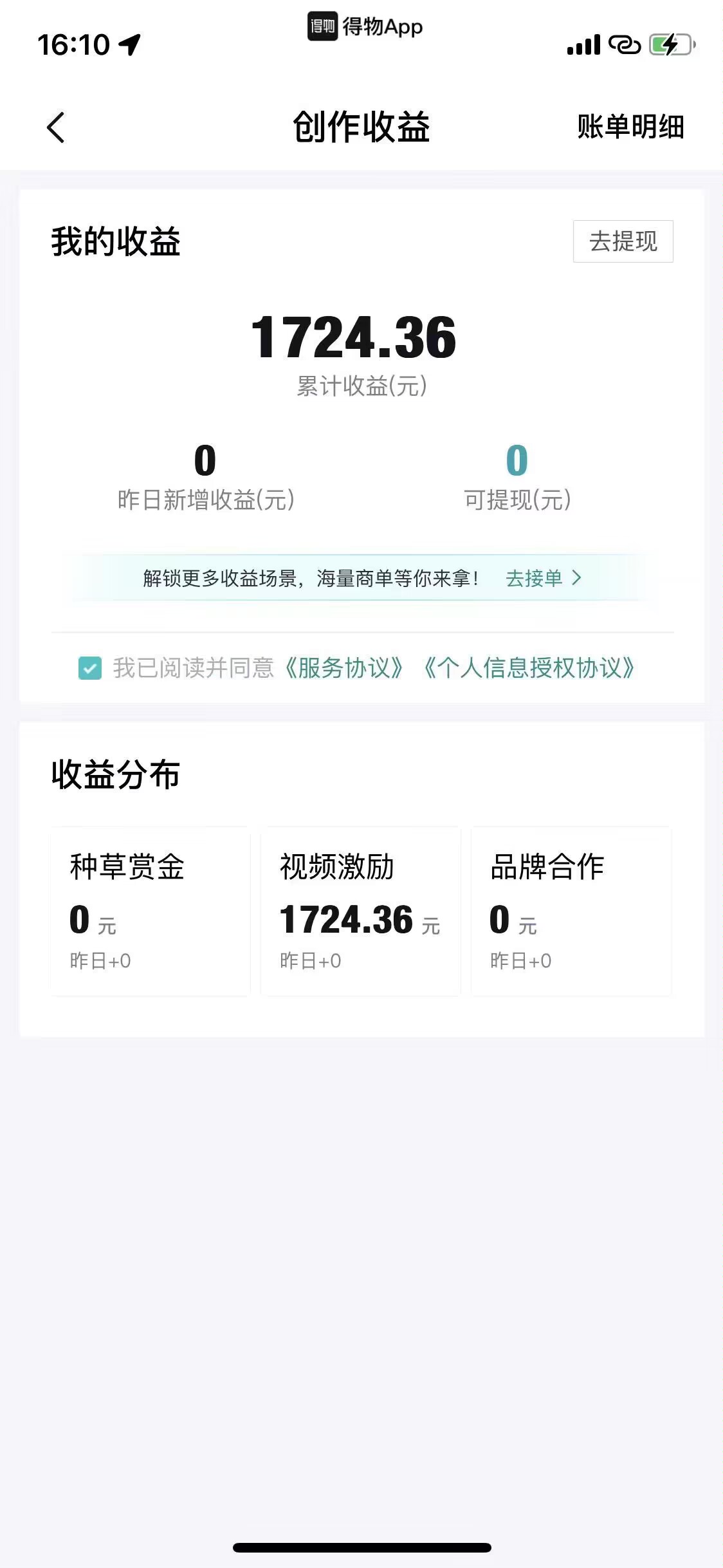This screenshot has width=723, height=1568.
Task: Tap the back arrow to return
Action: click(55, 127)
